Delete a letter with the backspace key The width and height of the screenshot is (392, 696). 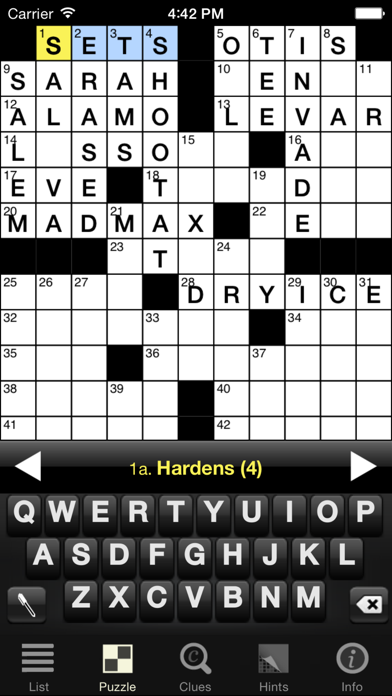coord(369,605)
